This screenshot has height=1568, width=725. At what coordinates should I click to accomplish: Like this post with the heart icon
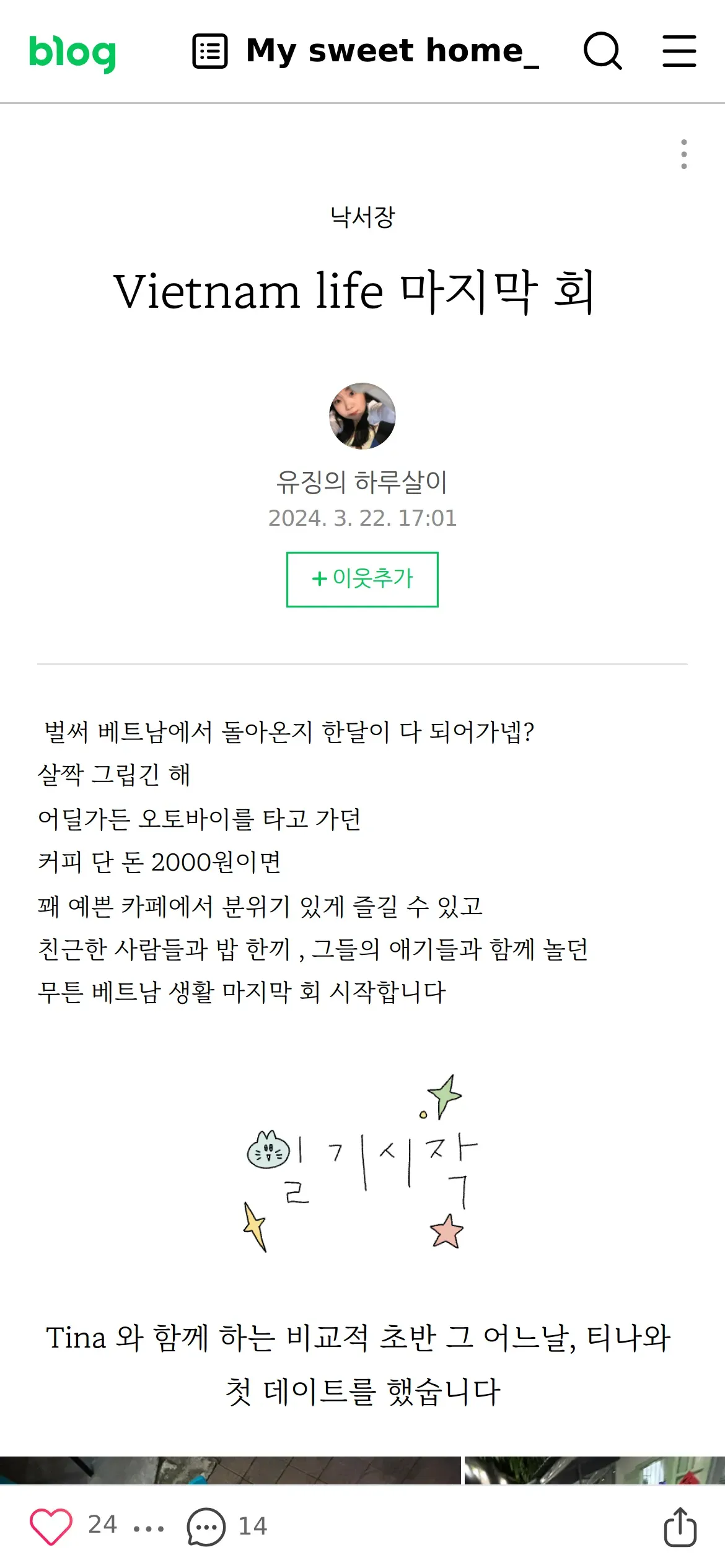pos(51,1527)
